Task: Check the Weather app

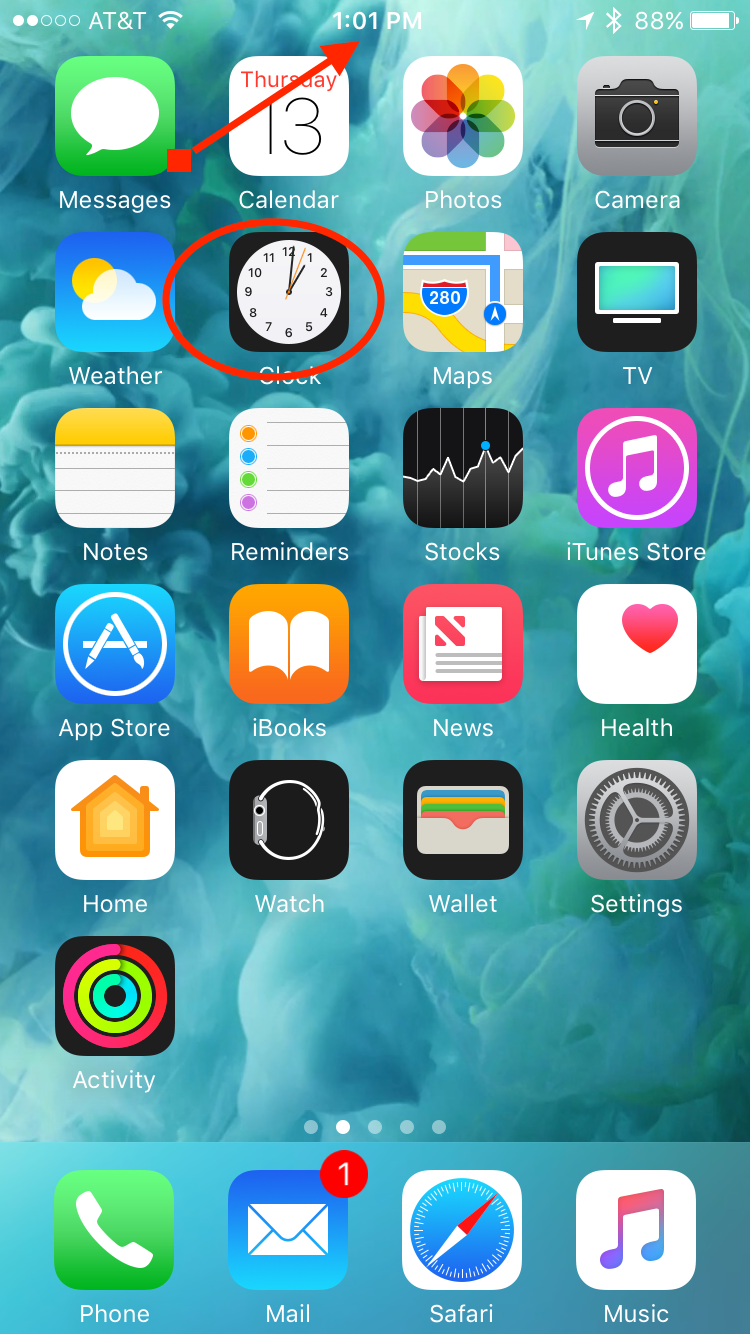Action: coord(115,292)
